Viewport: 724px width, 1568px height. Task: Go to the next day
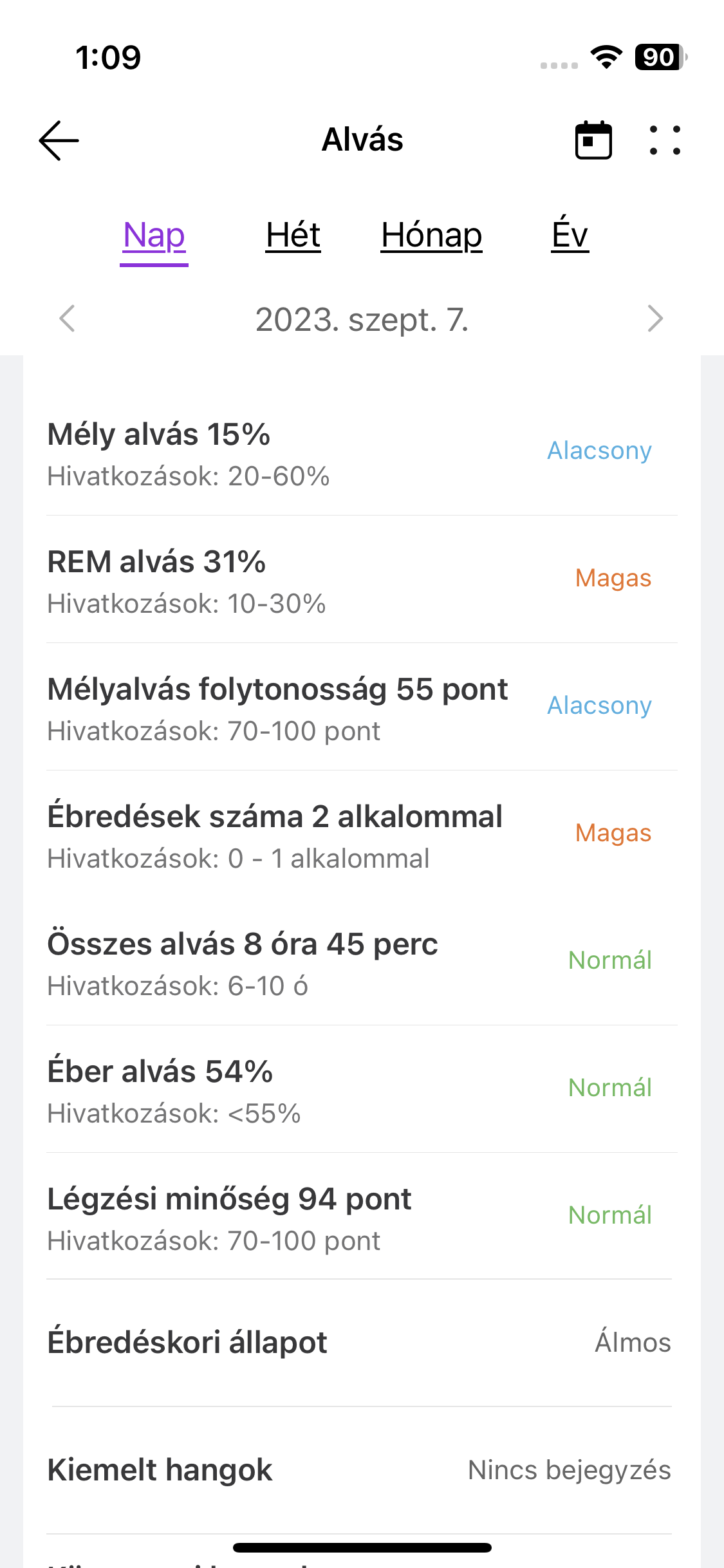tap(654, 319)
